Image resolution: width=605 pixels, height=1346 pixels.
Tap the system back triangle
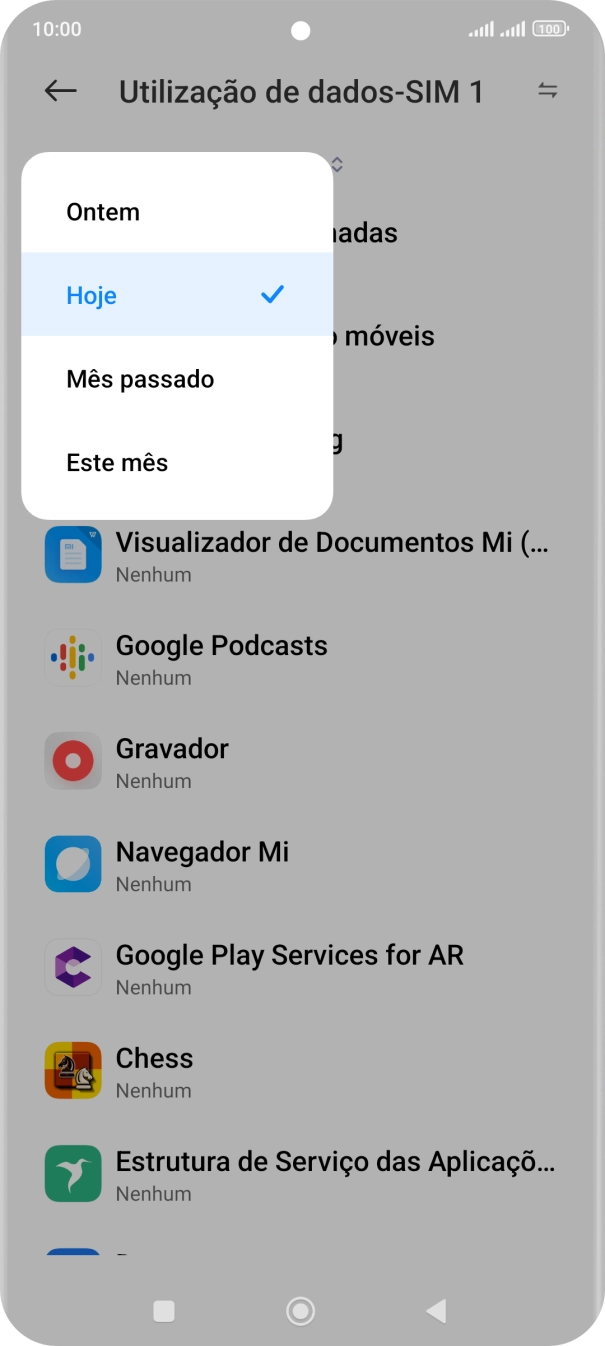(x=435, y=1311)
